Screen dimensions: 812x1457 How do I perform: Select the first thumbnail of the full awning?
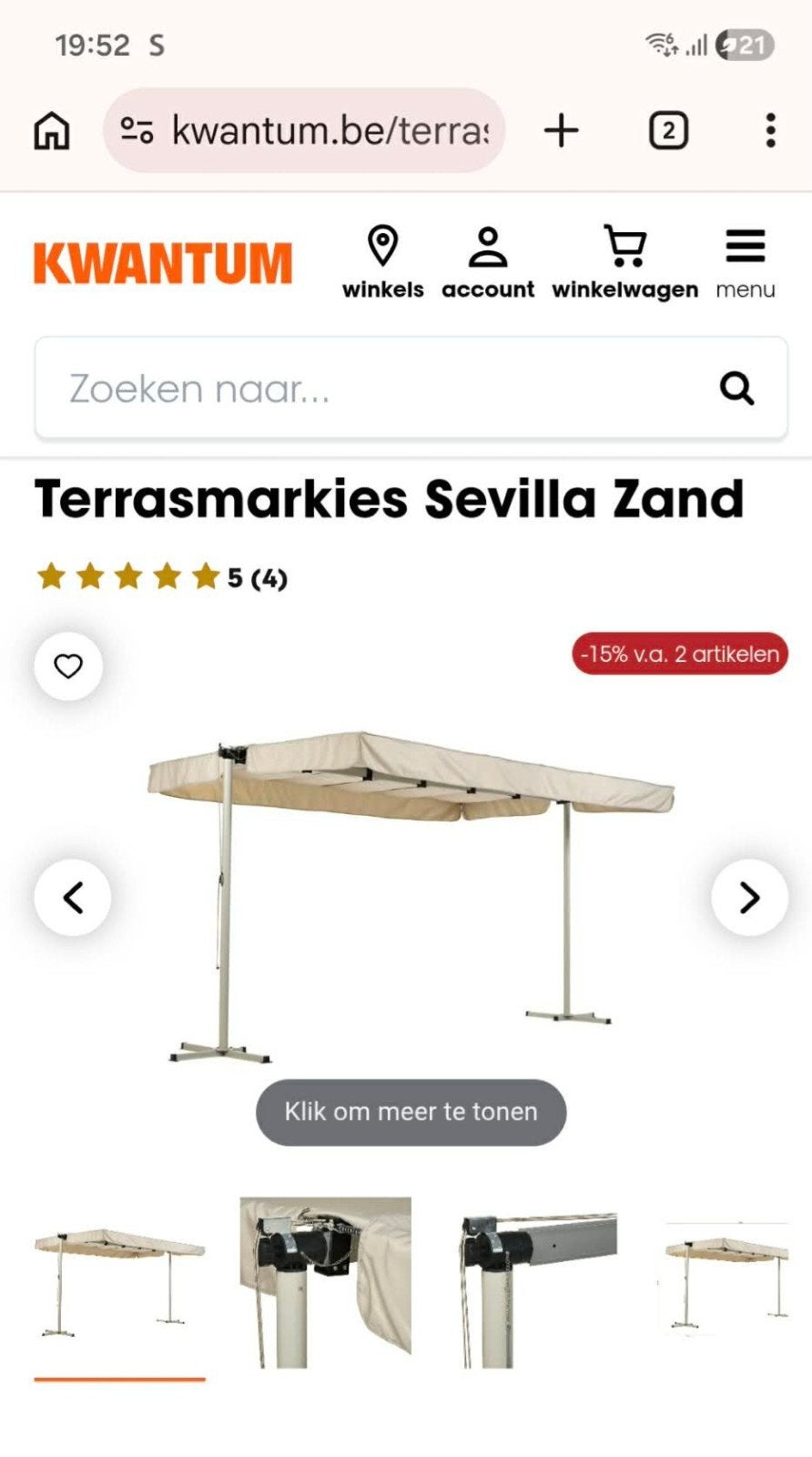tap(120, 1282)
